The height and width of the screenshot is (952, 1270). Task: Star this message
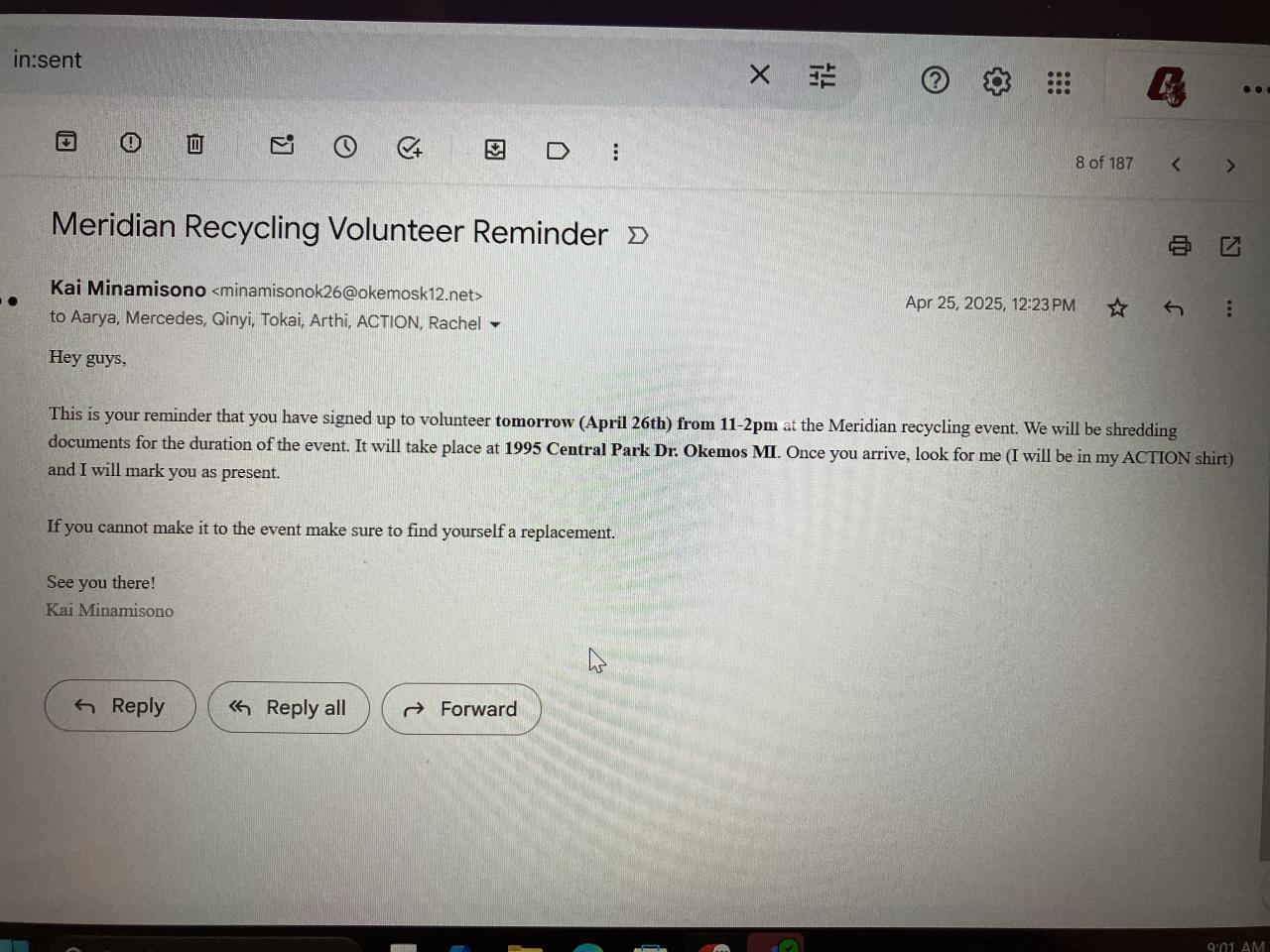coord(1117,307)
